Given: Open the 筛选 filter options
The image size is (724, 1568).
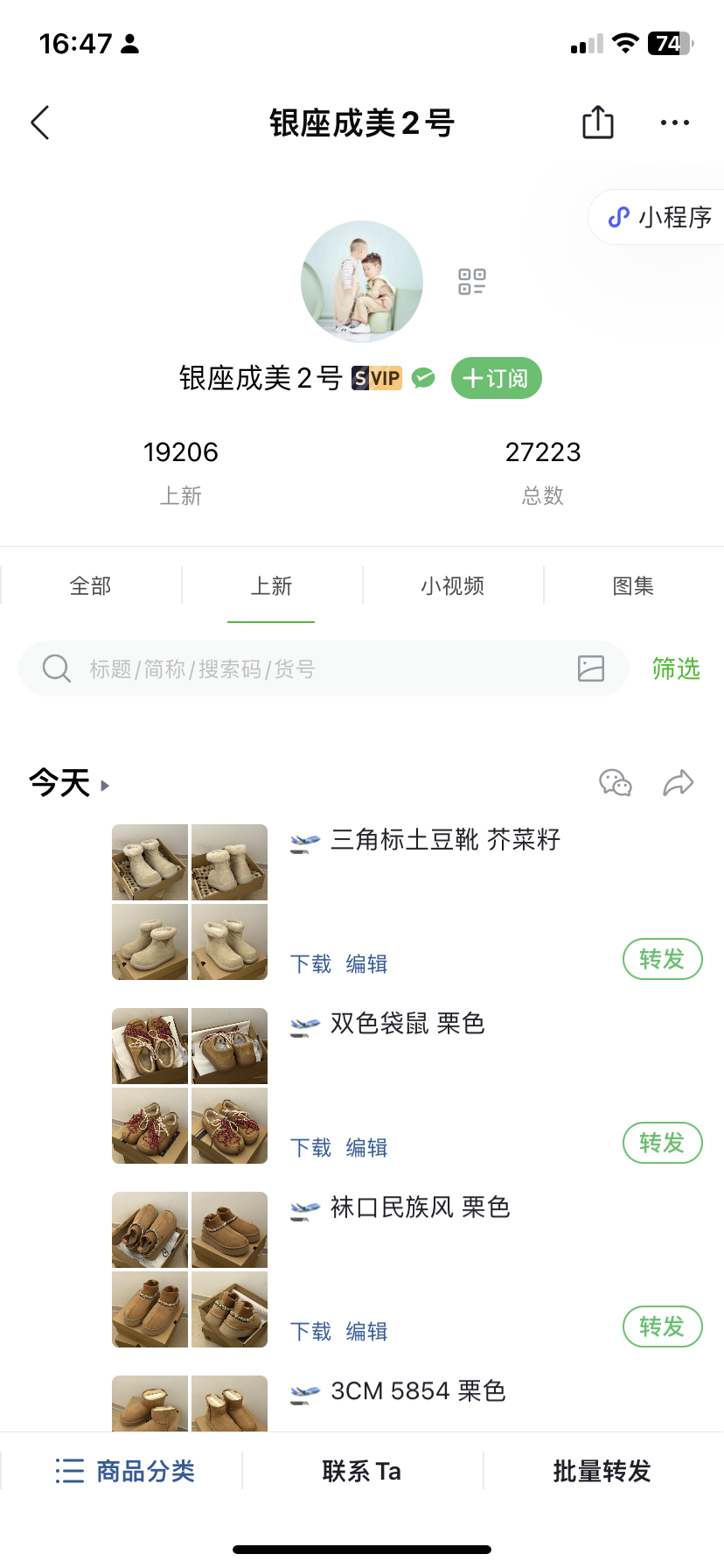Looking at the screenshot, I should [x=676, y=669].
